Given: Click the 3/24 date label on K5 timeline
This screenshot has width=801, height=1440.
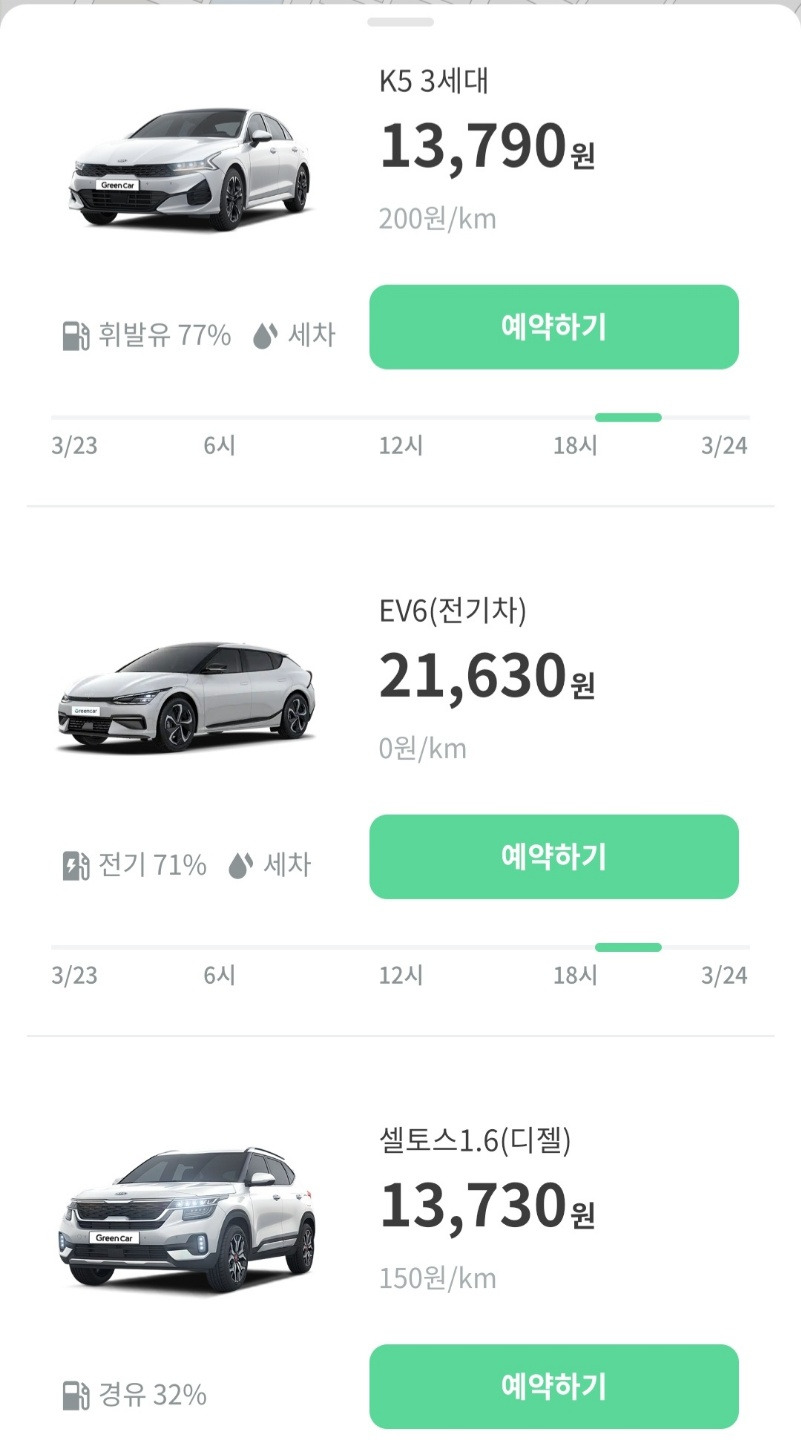Looking at the screenshot, I should (x=723, y=446).
